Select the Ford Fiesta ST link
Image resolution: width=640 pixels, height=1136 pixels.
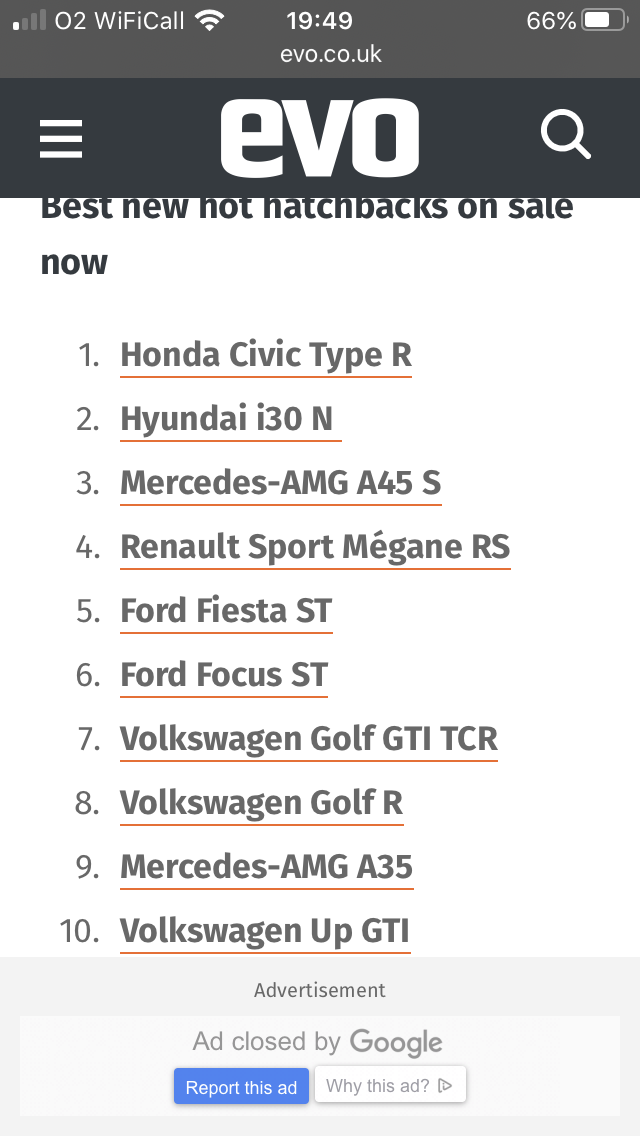226,611
